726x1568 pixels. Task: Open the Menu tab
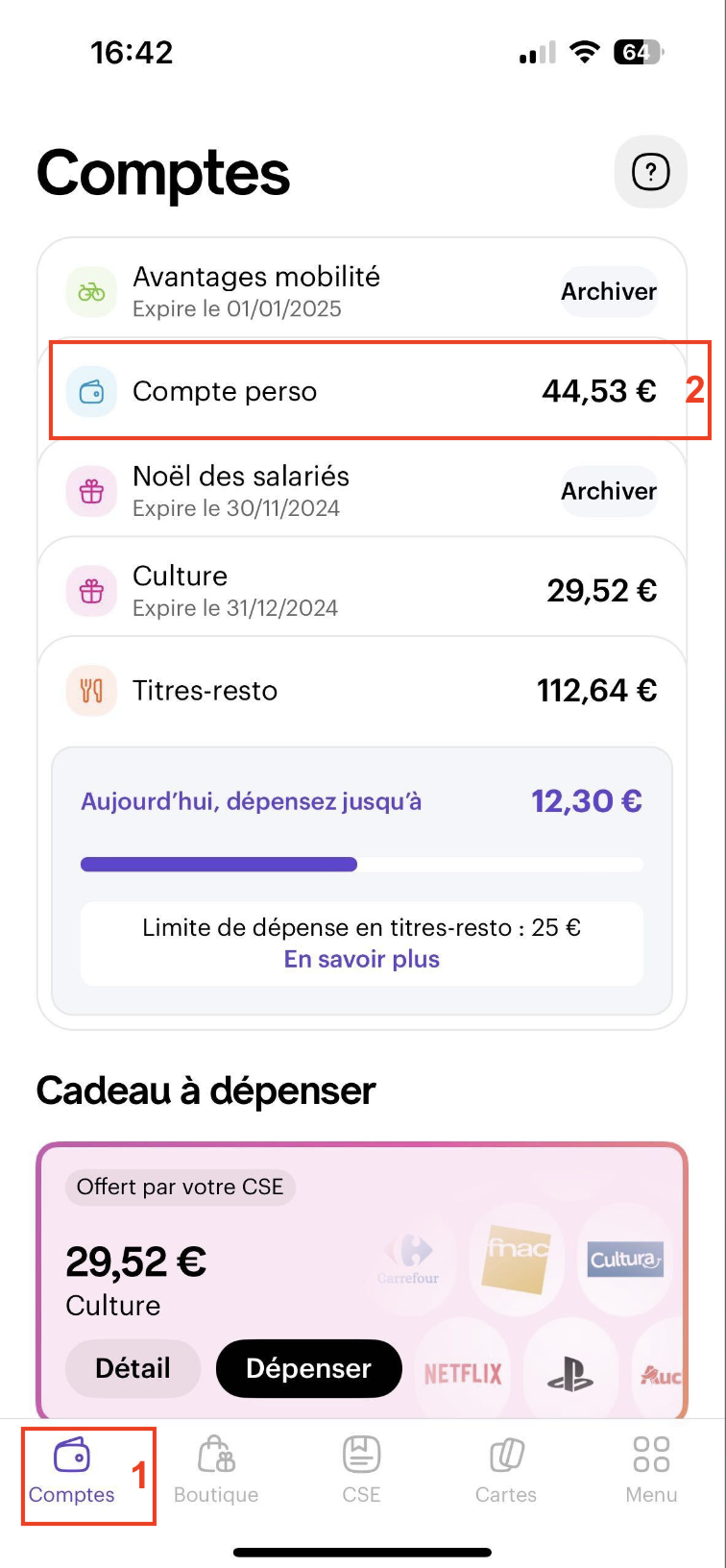pyautogui.click(x=651, y=1471)
